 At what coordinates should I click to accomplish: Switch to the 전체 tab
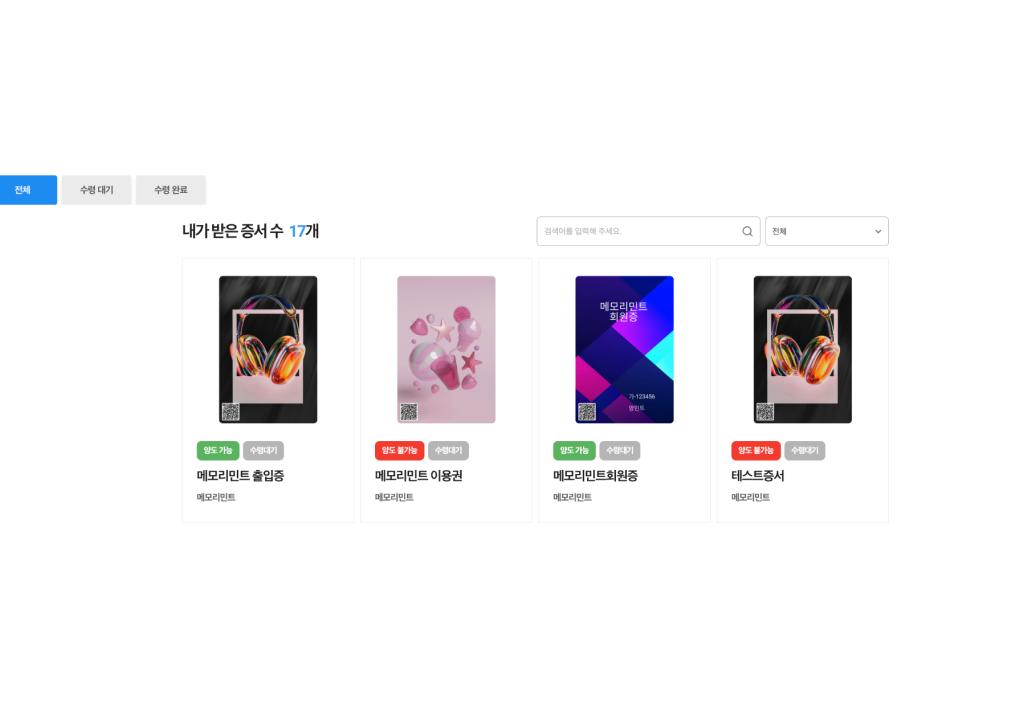pyautogui.click(x=24, y=190)
